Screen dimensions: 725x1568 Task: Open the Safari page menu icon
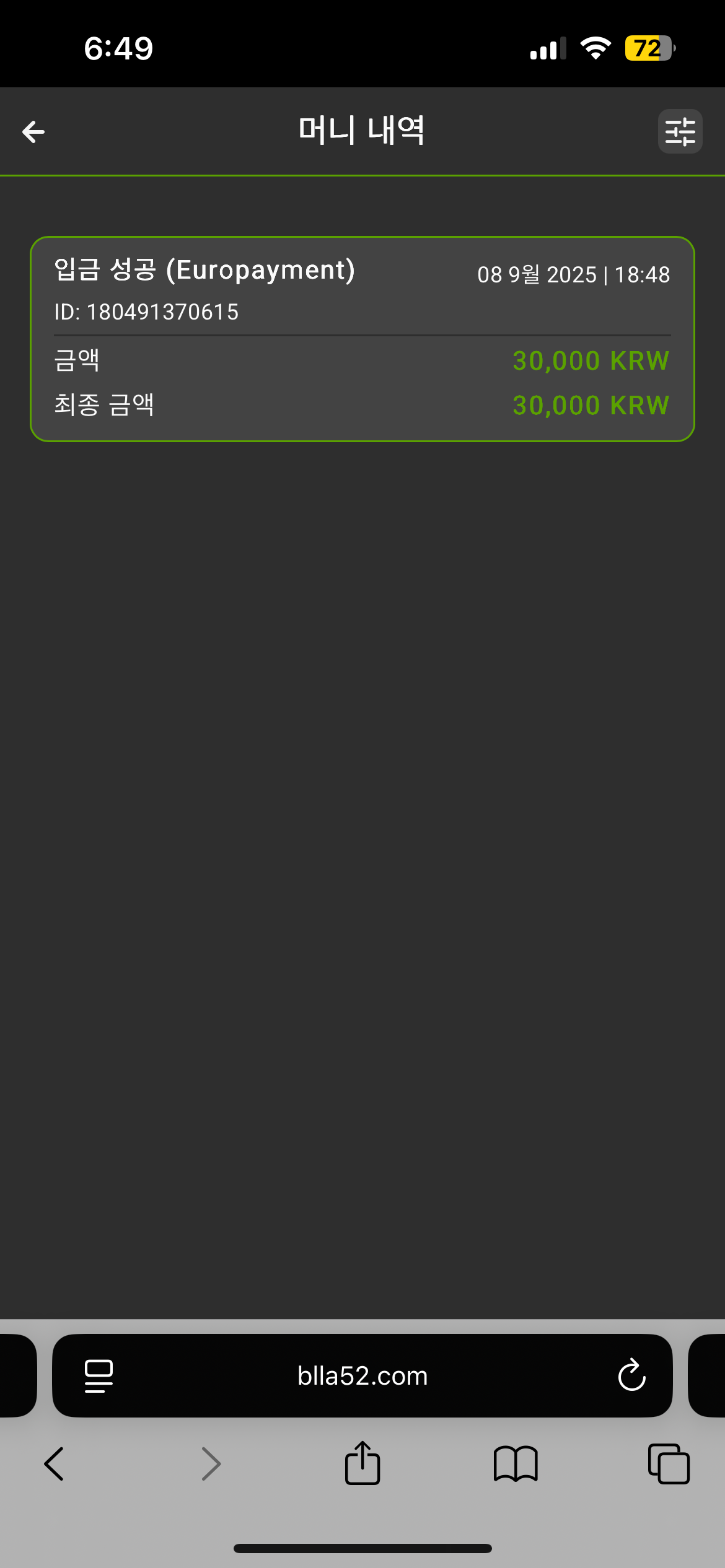pos(99,1376)
